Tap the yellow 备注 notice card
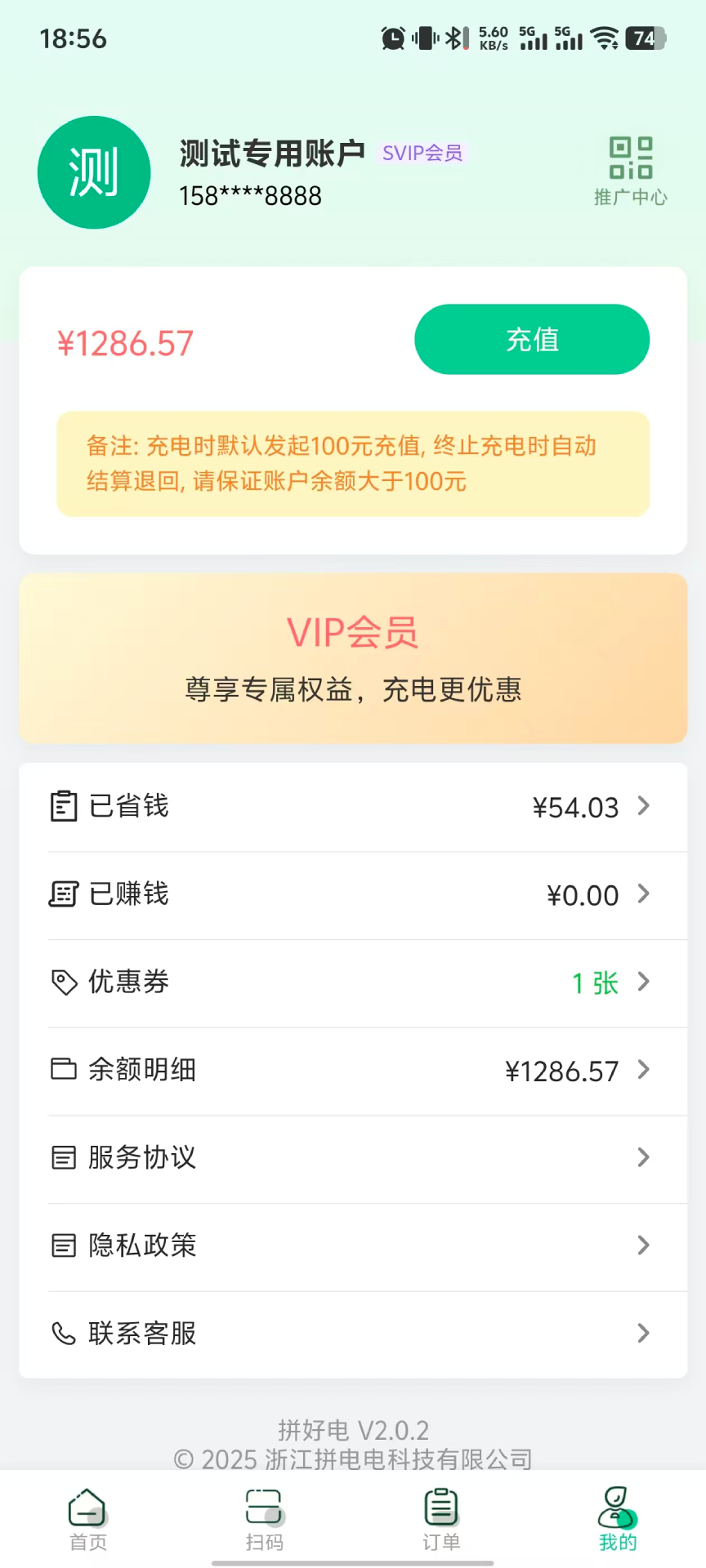 [x=353, y=464]
